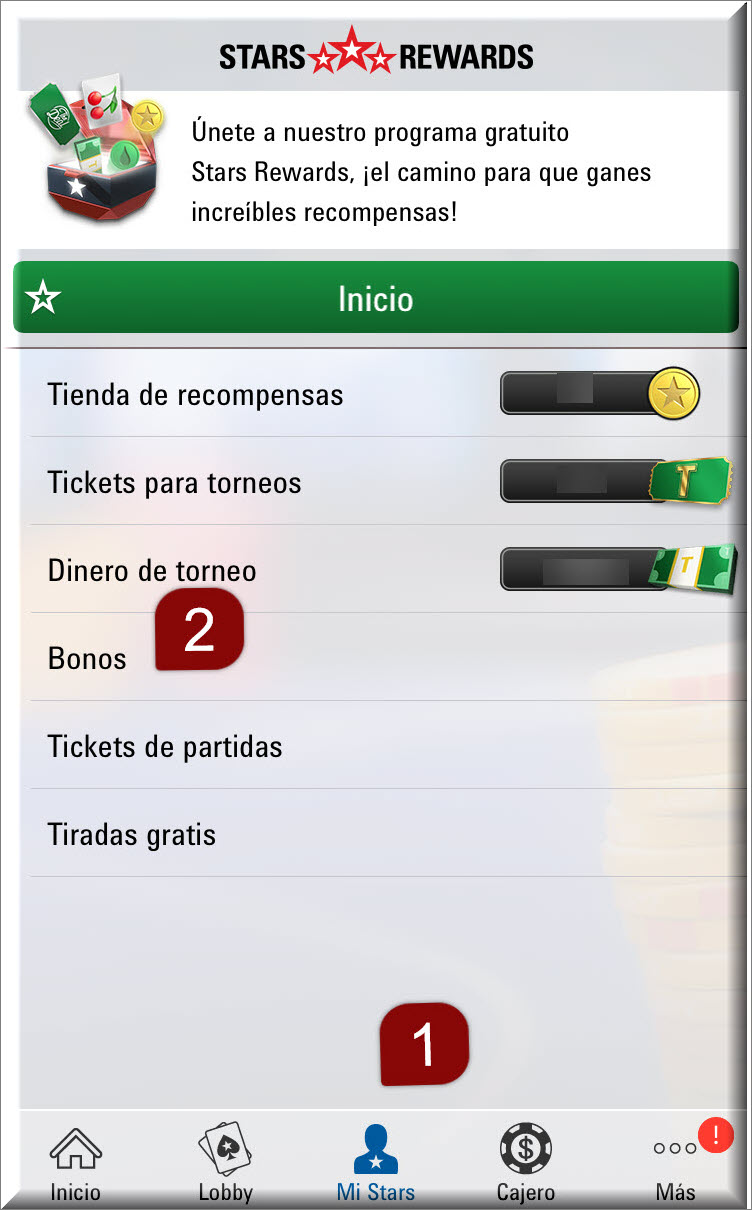Tap the green Inicio button
Image resolution: width=752 pixels, height=1210 pixels.
[375, 298]
